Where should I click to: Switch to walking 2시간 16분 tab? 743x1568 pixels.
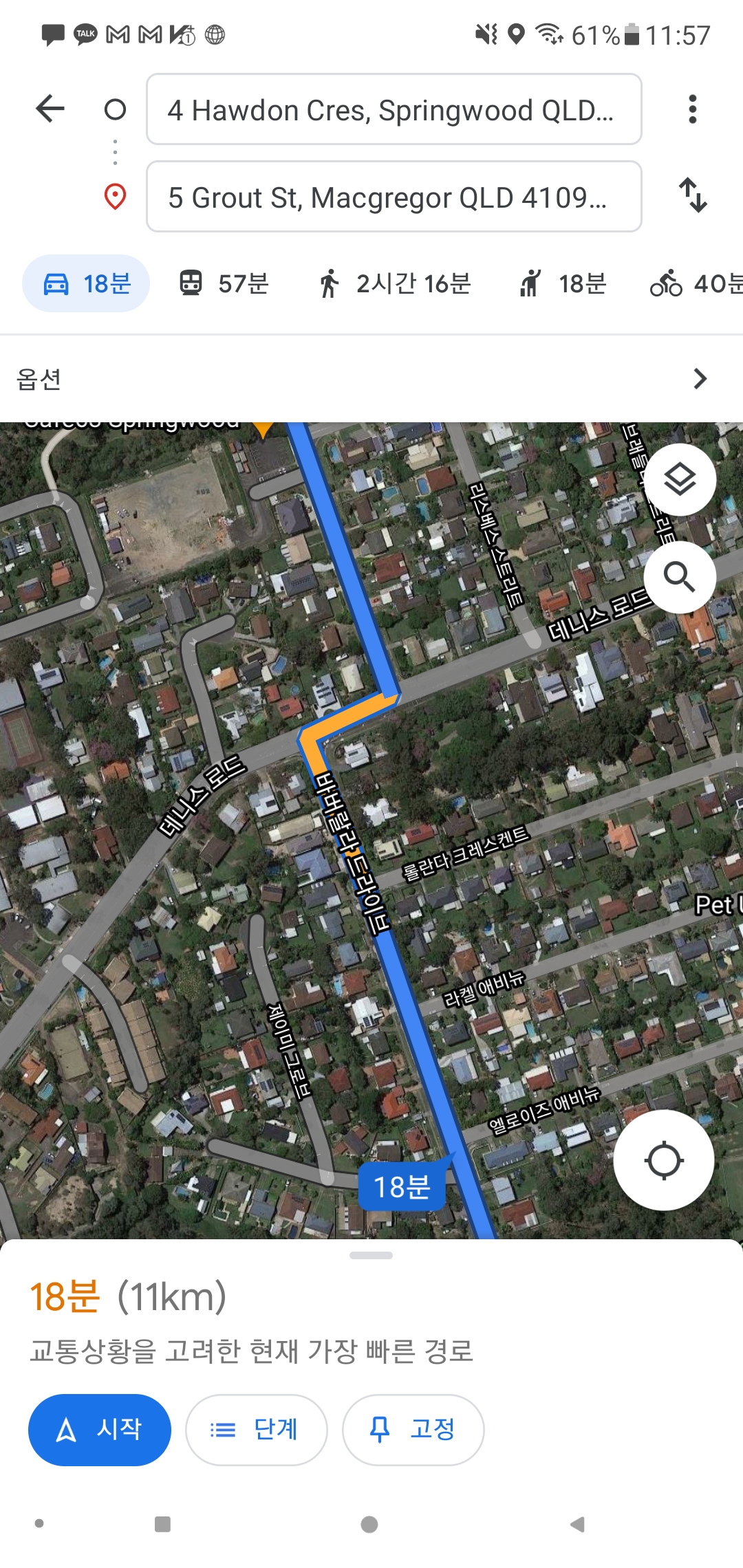pyautogui.click(x=394, y=283)
